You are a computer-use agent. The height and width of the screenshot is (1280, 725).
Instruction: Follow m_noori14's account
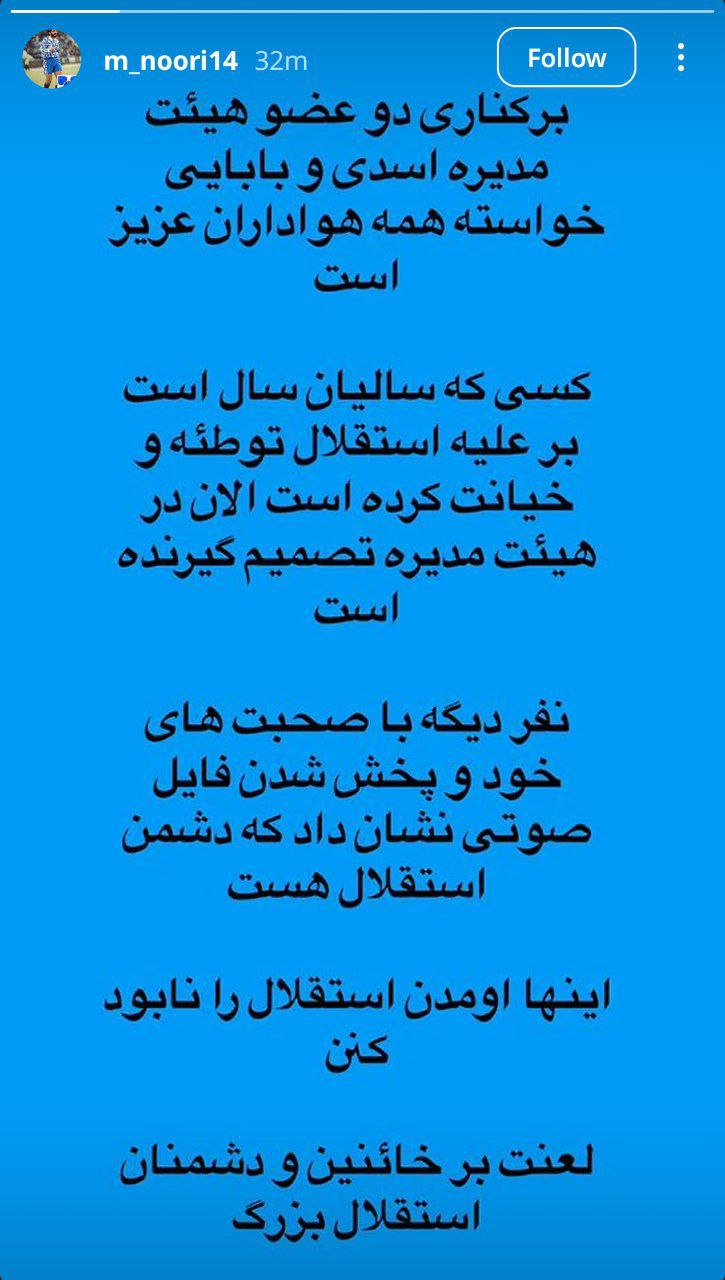(567, 57)
